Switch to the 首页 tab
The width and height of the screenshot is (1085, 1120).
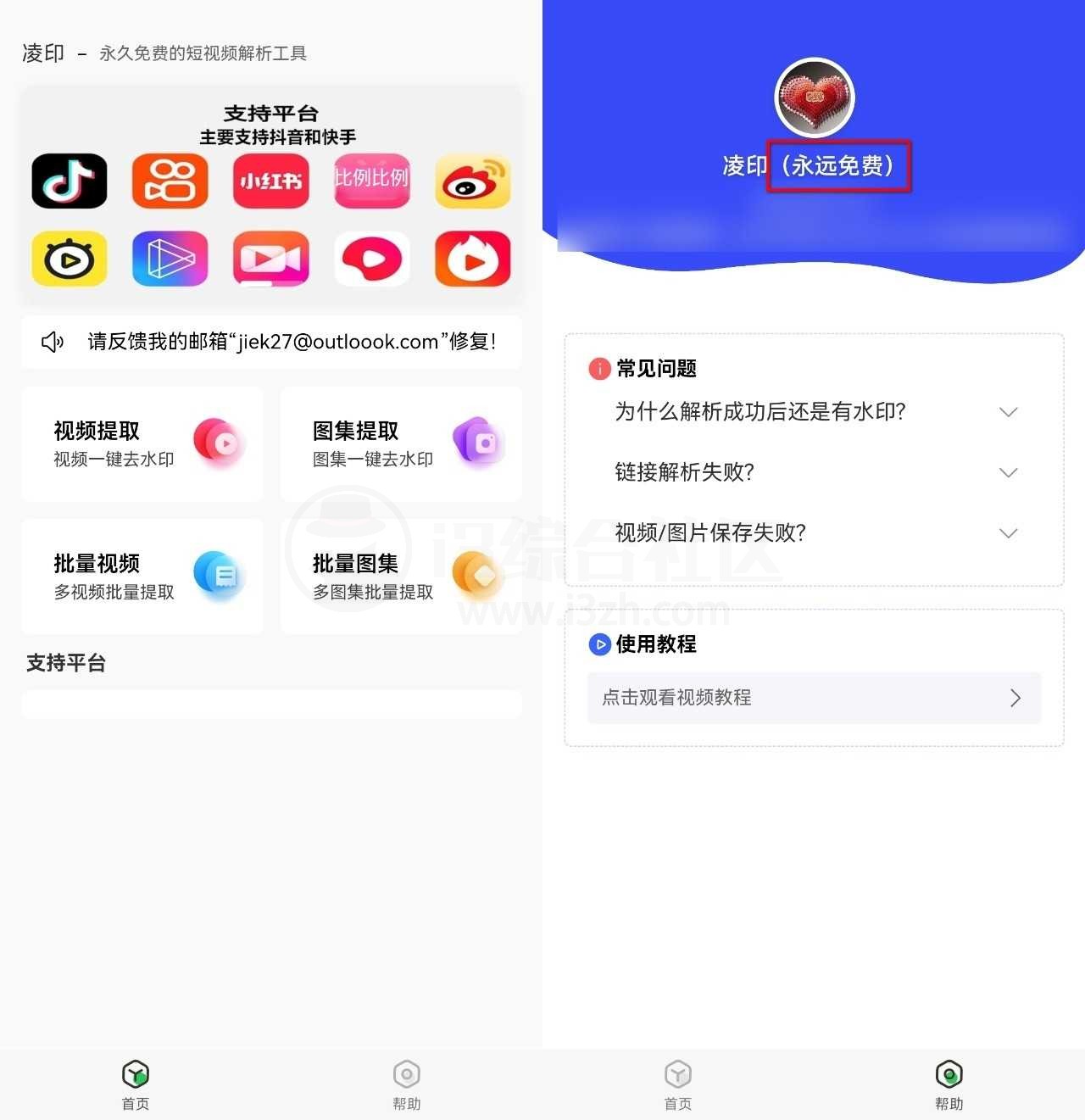(136, 1083)
